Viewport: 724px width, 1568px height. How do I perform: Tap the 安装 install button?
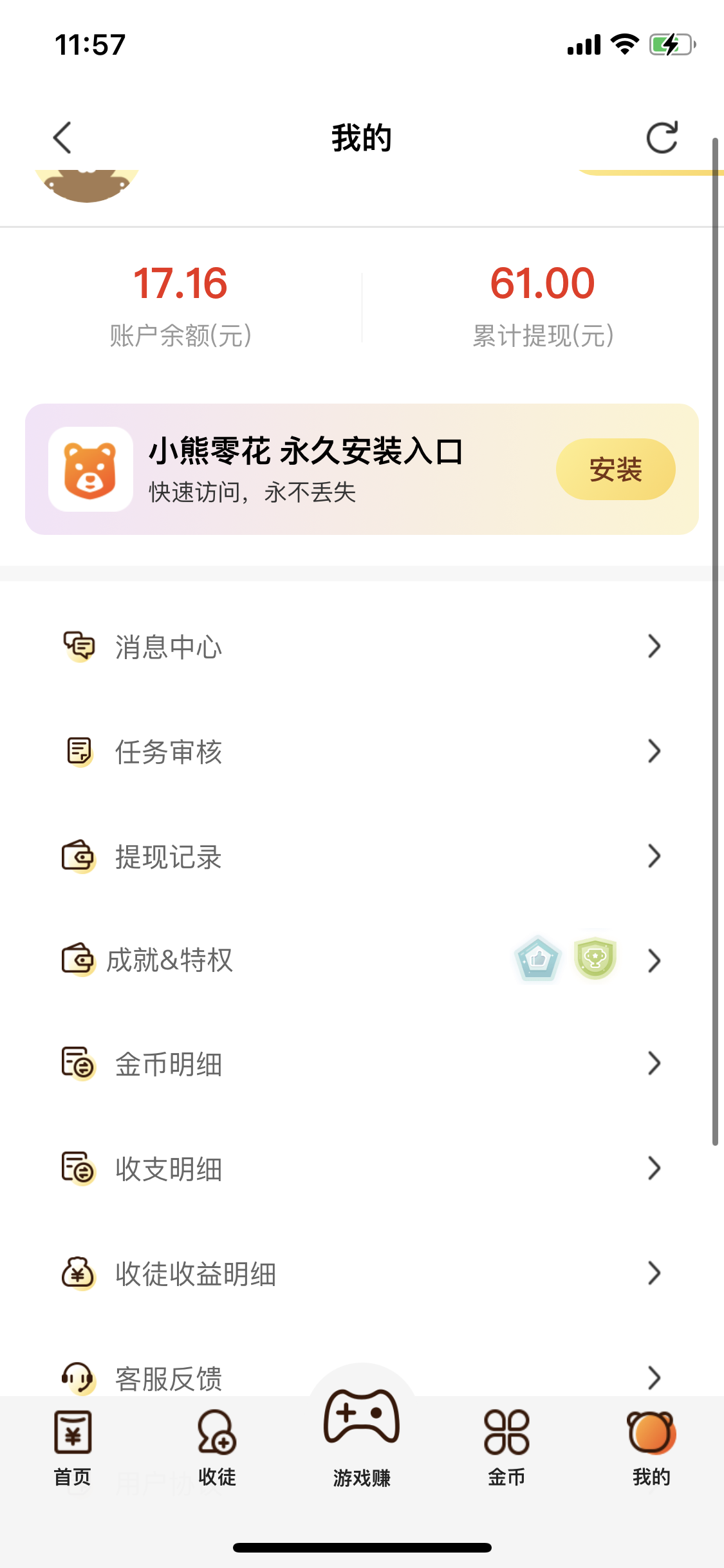pyautogui.click(x=615, y=469)
